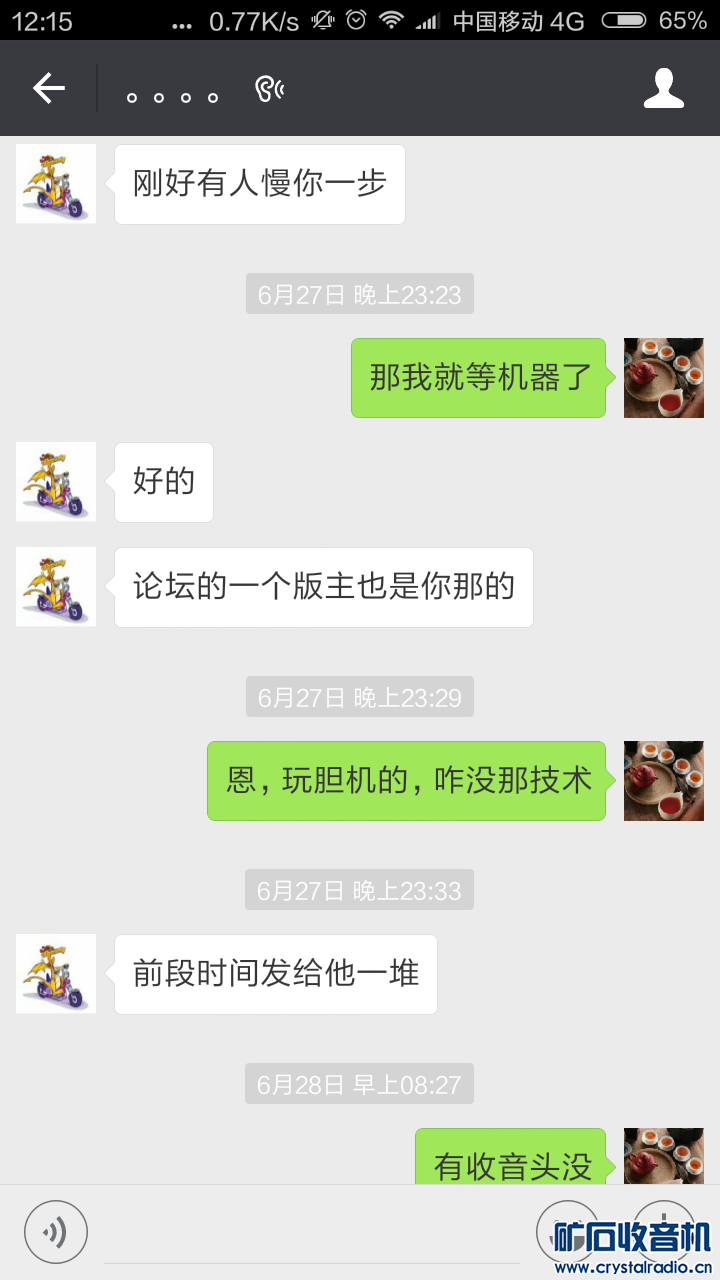The width and height of the screenshot is (720, 1280).
Task: Go back using the top arrow
Action: [48, 89]
